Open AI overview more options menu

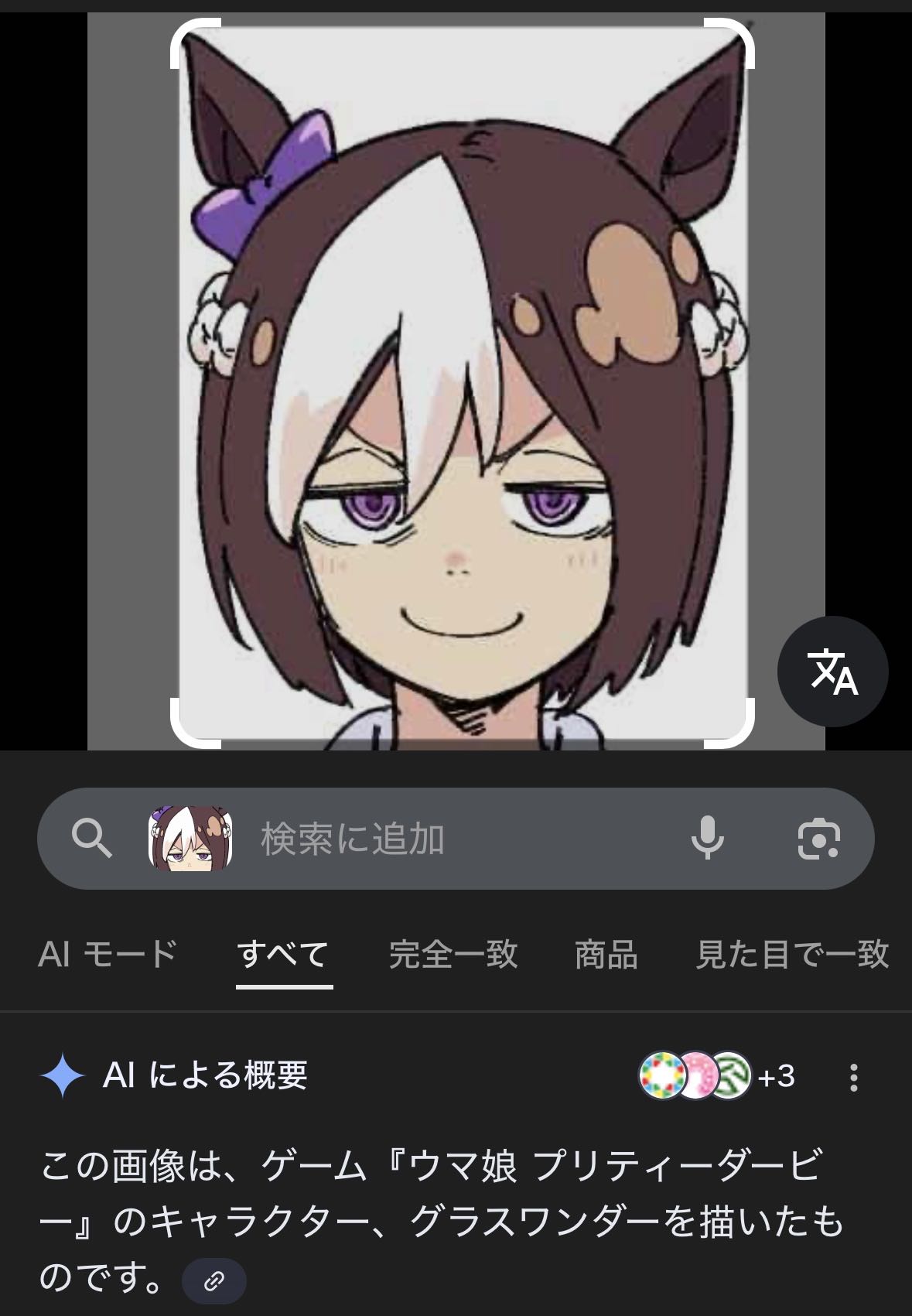point(853,1077)
